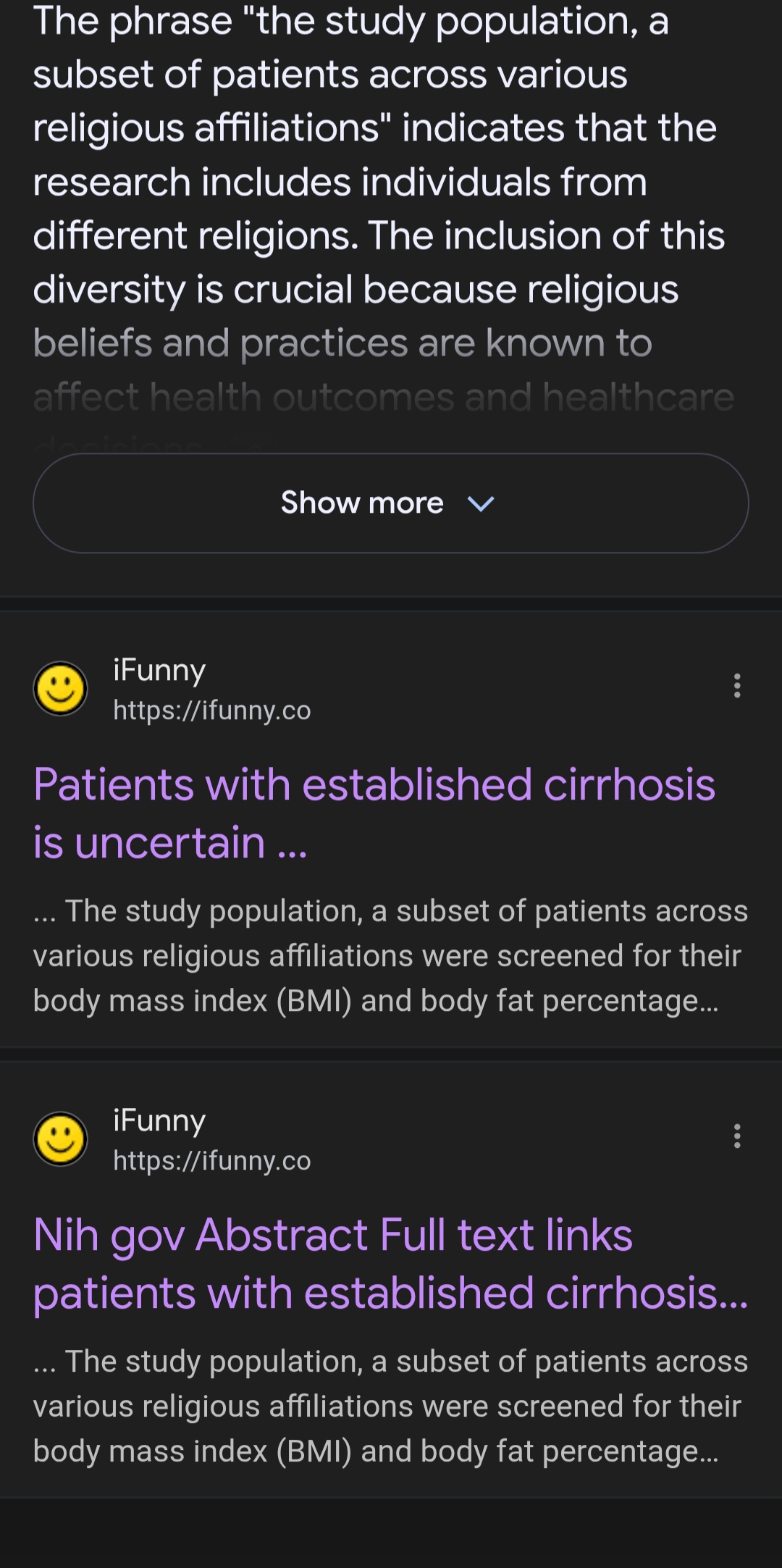Open options menu for the first iFunny result

[736, 685]
